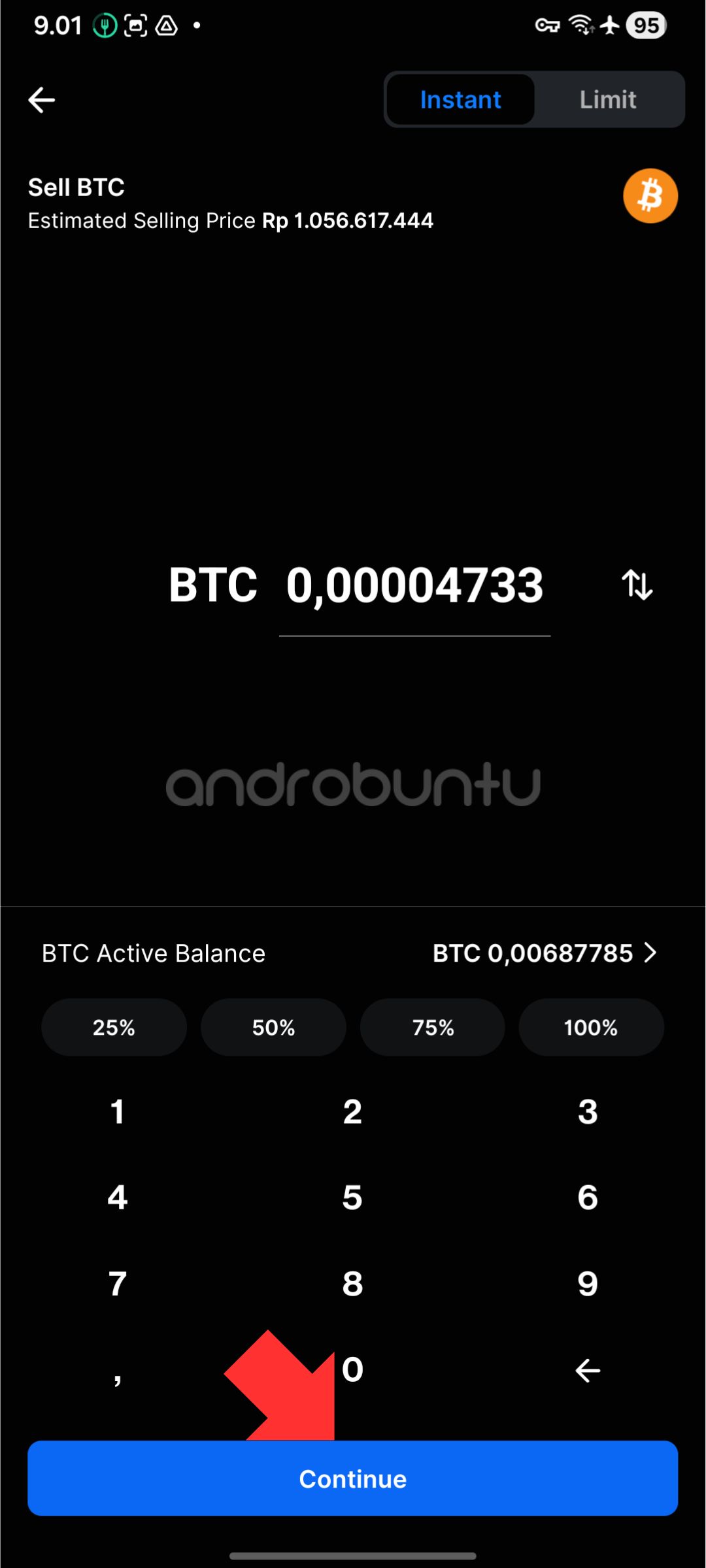This screenshot has width=706, height=1568.
Task: Open the 75% amount selector
Action: point(432,1027)
